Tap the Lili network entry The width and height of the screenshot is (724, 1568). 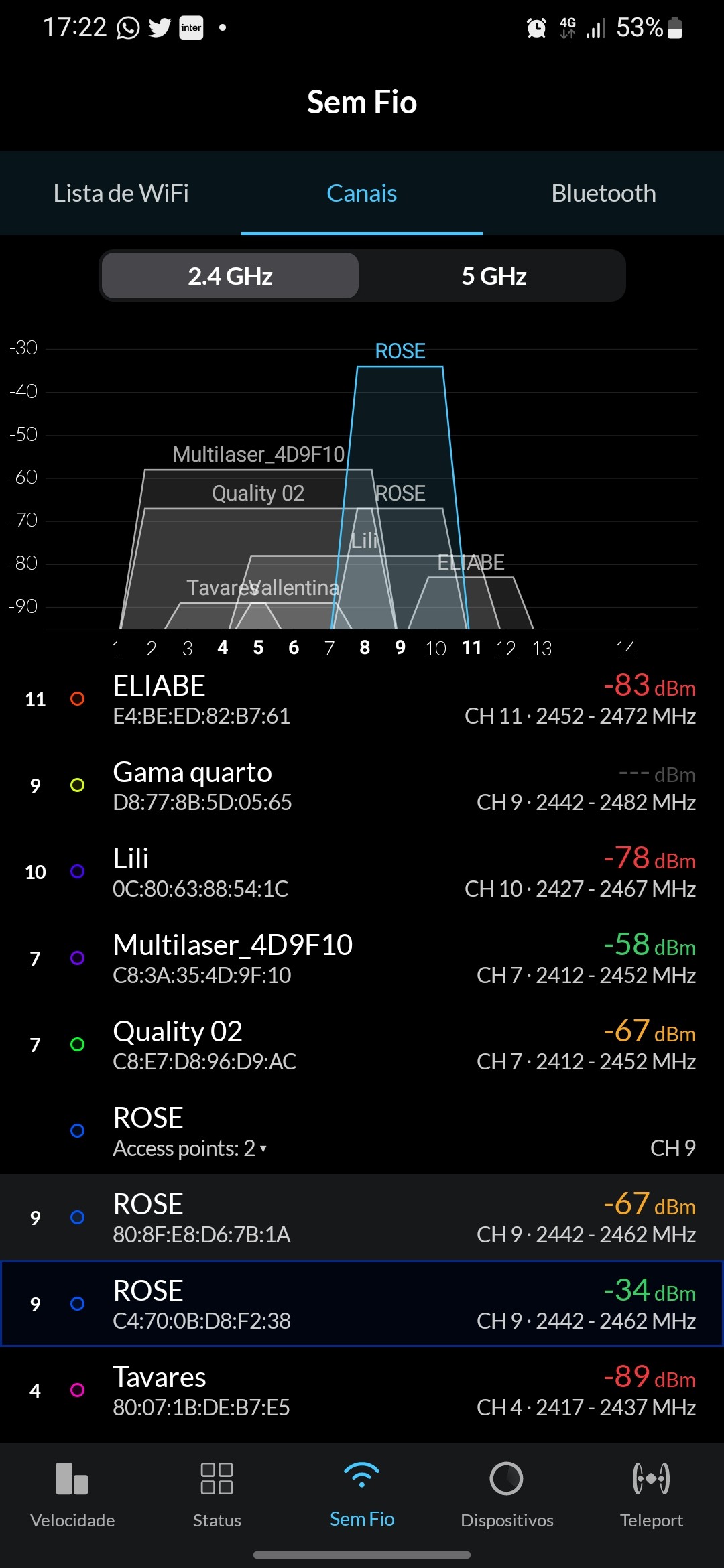pos(362,872)
